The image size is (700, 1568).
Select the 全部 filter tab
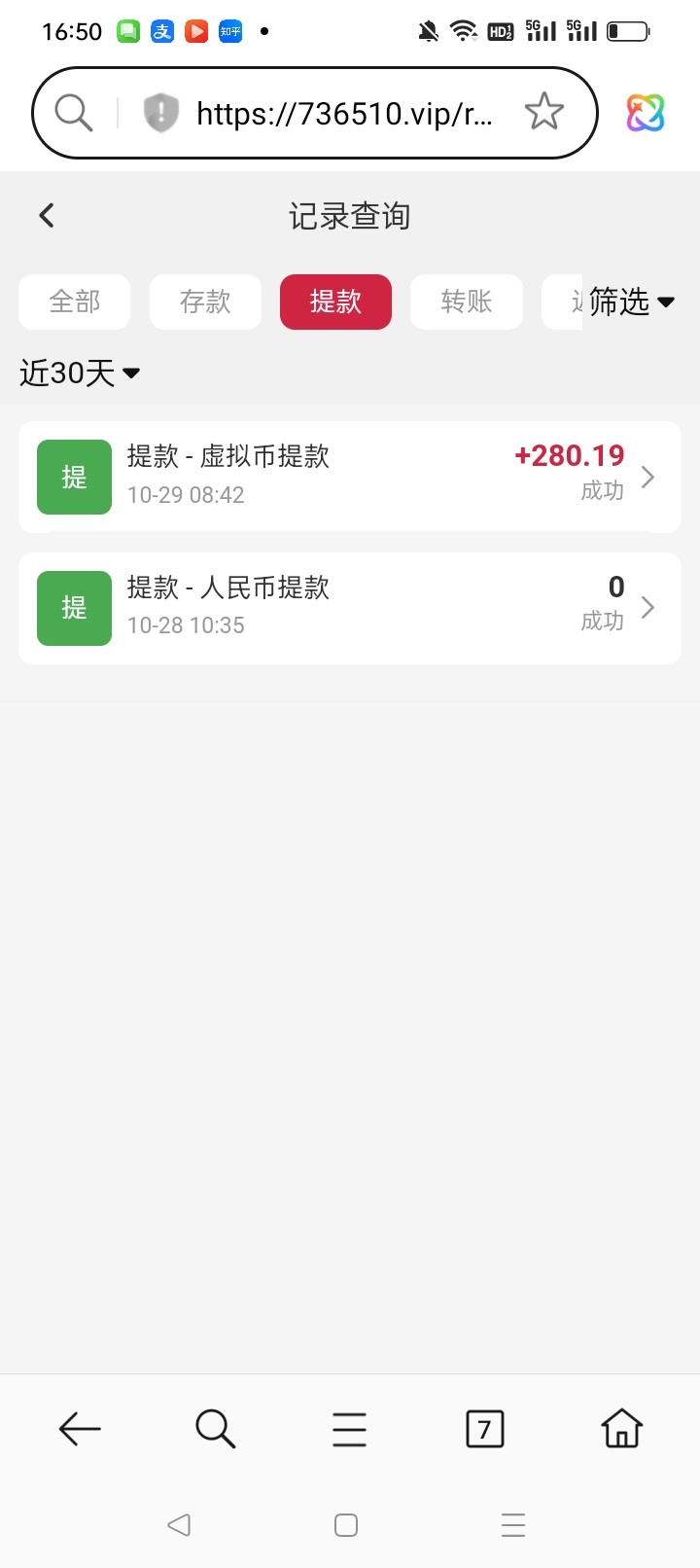75,303
